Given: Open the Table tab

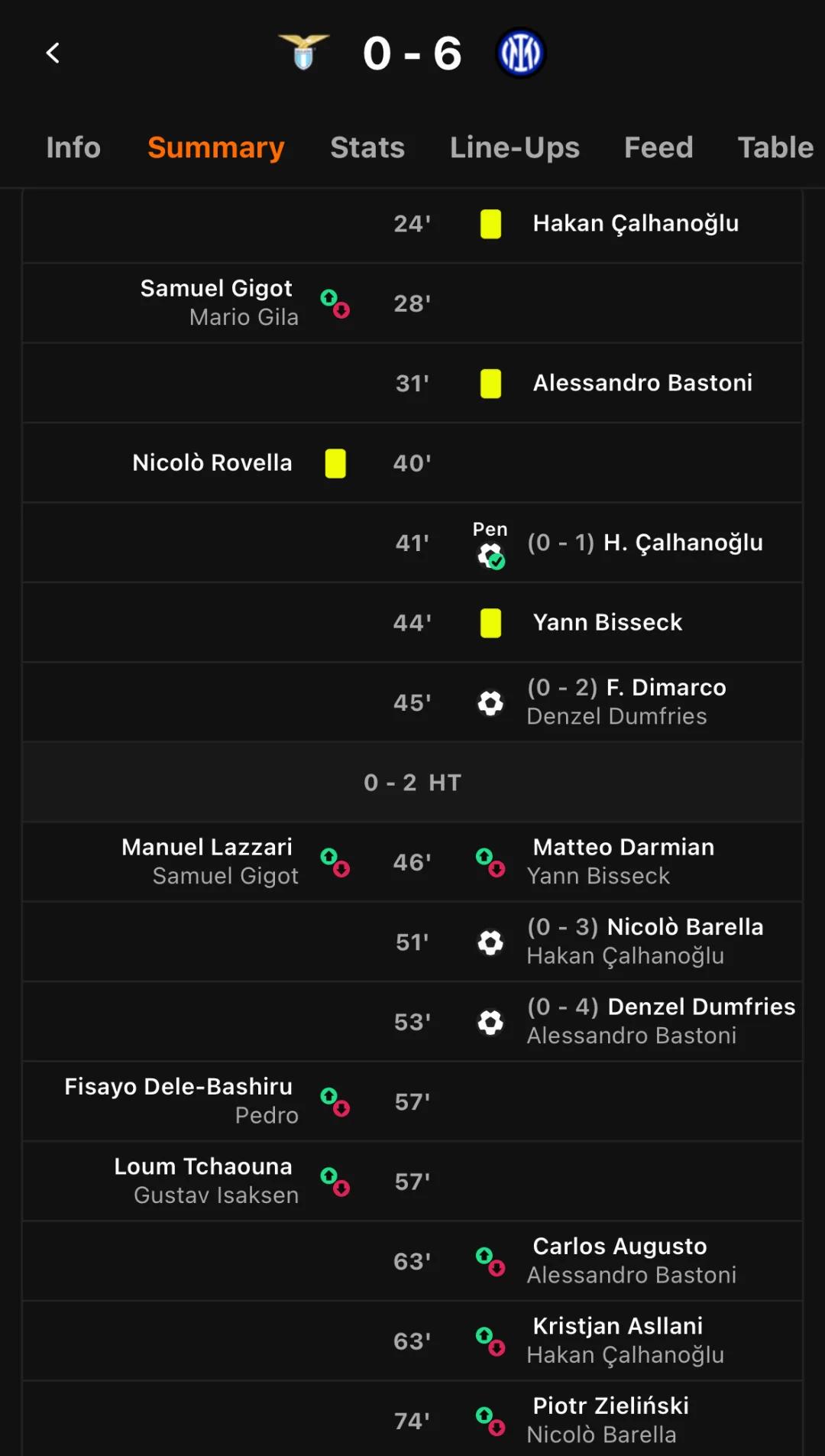Looking at the screenshot, I should point(775,148).
